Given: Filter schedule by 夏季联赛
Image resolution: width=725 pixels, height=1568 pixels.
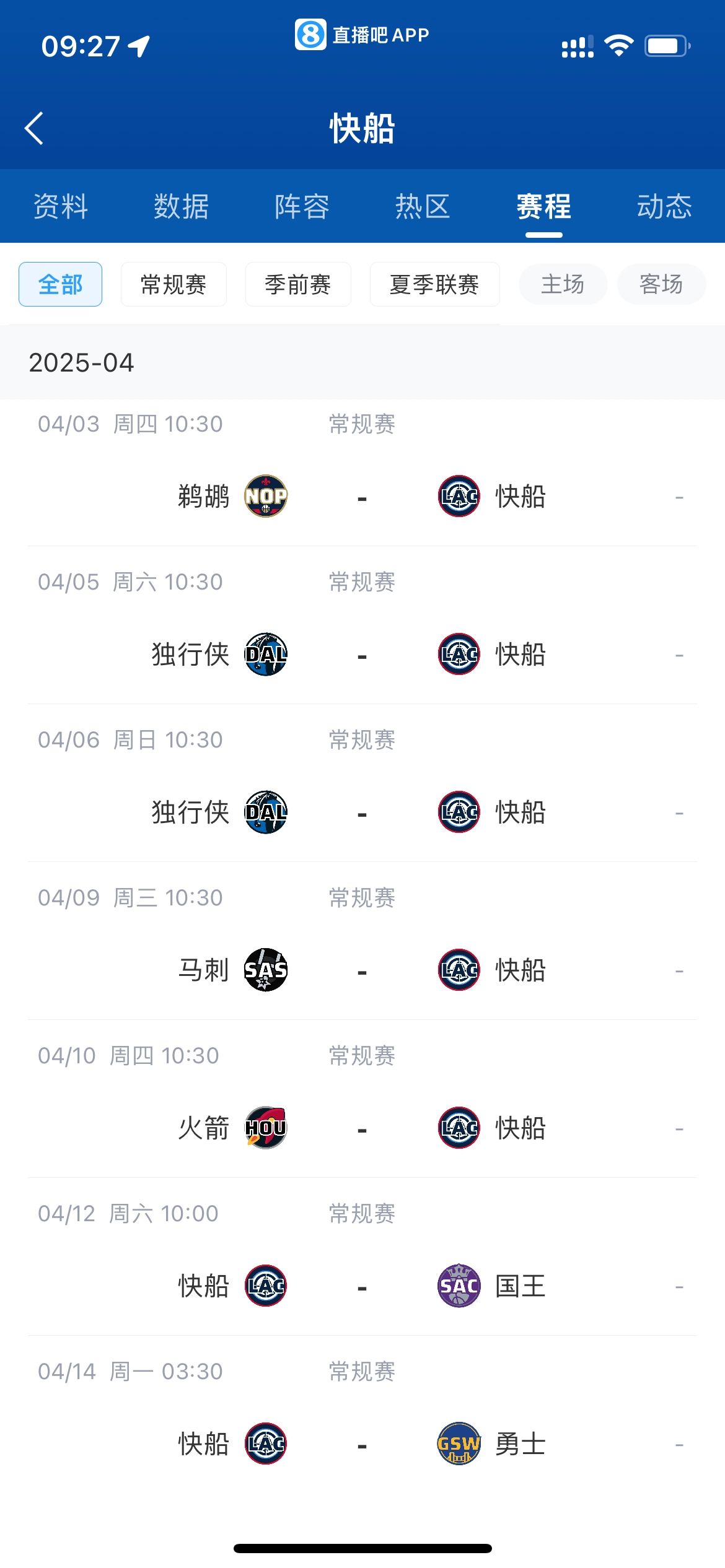Looking at the screenshot, I should coord(434,284).
